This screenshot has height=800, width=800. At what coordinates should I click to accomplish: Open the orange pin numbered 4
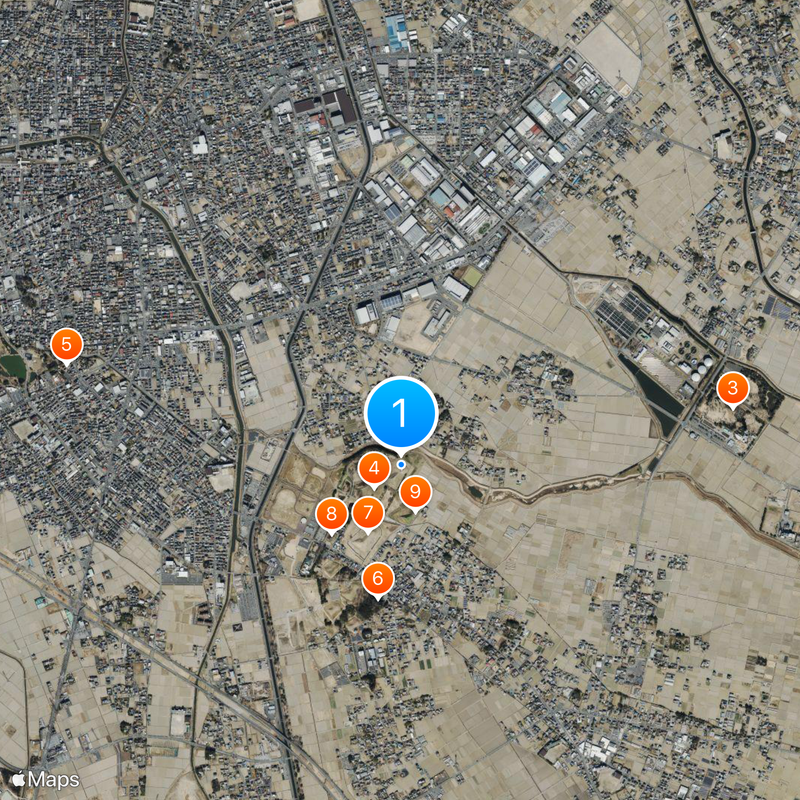coord(374,467)
